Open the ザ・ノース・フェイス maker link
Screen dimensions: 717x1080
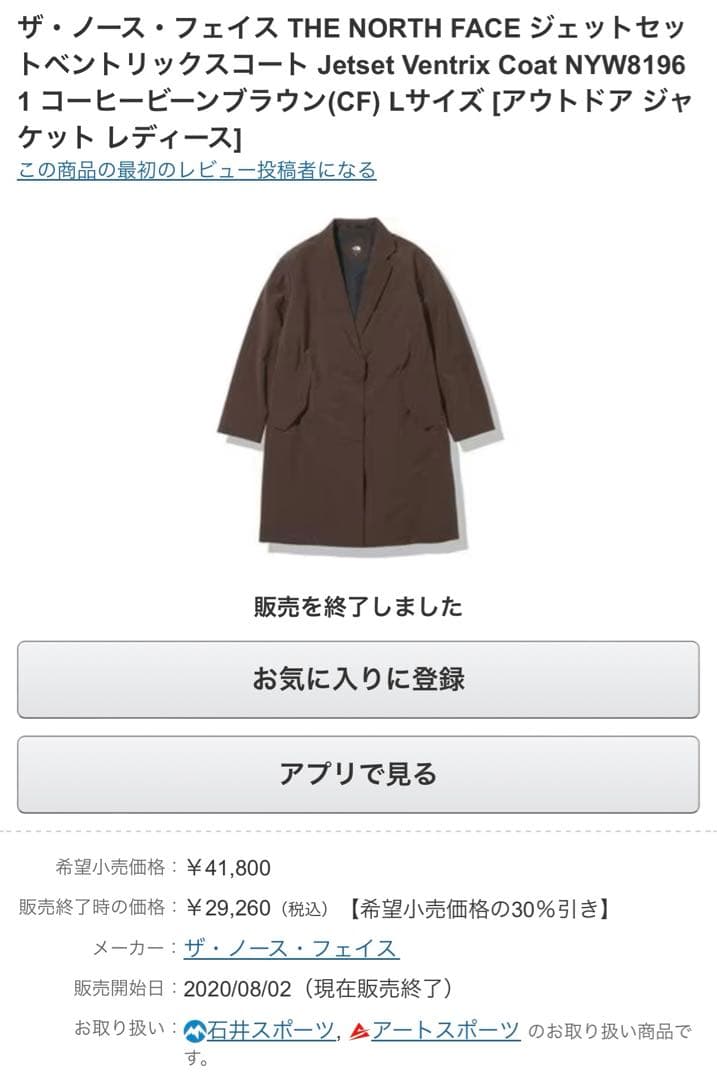(x=291, y=948)
